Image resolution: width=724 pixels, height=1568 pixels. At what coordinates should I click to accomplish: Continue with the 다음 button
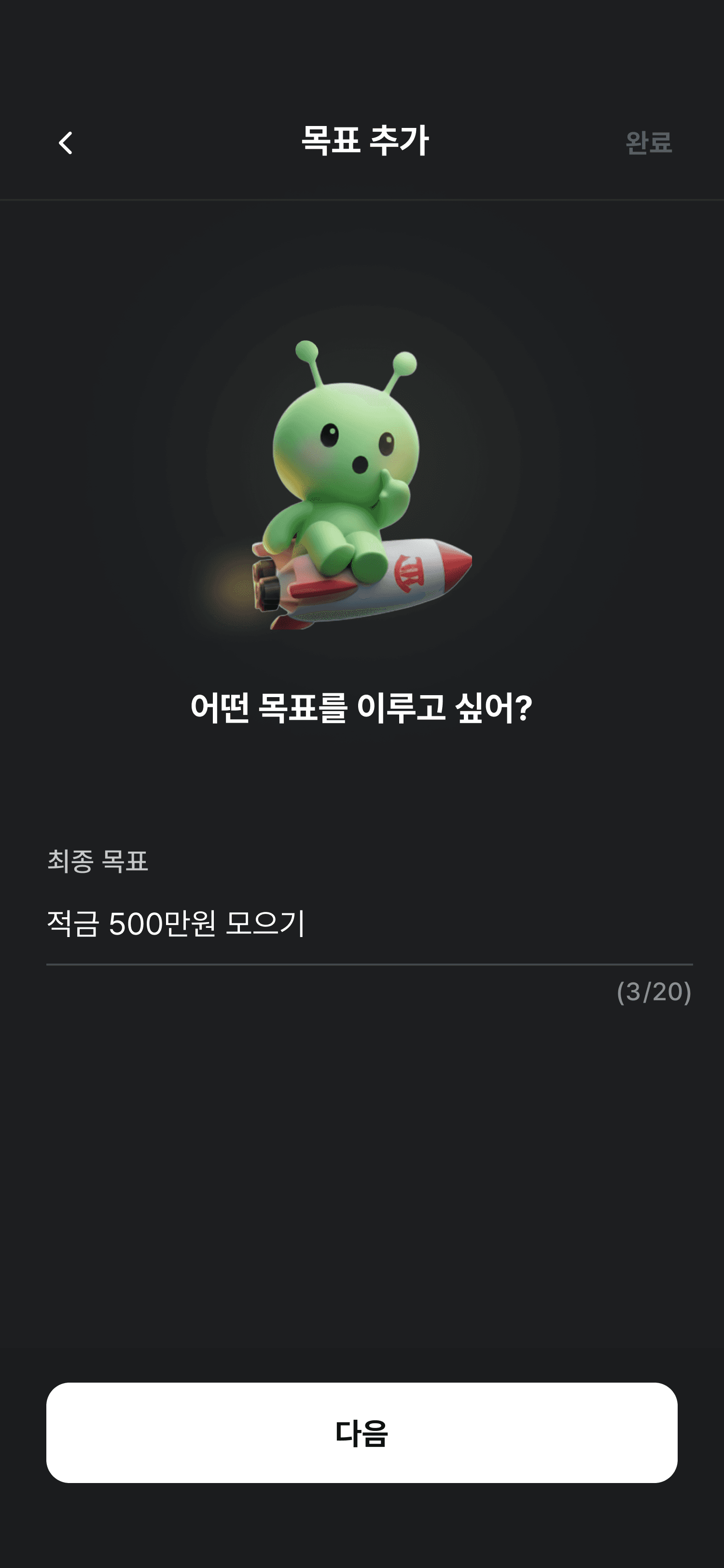pyautogui.click(x=362, y=1432)
